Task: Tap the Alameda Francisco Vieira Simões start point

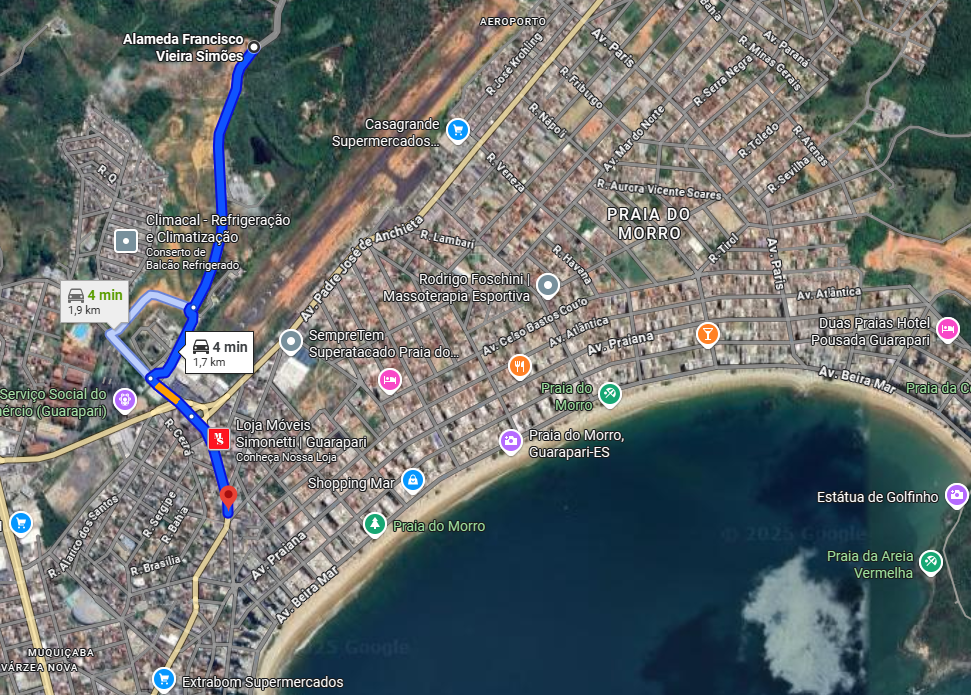Action: coord(254,46)
